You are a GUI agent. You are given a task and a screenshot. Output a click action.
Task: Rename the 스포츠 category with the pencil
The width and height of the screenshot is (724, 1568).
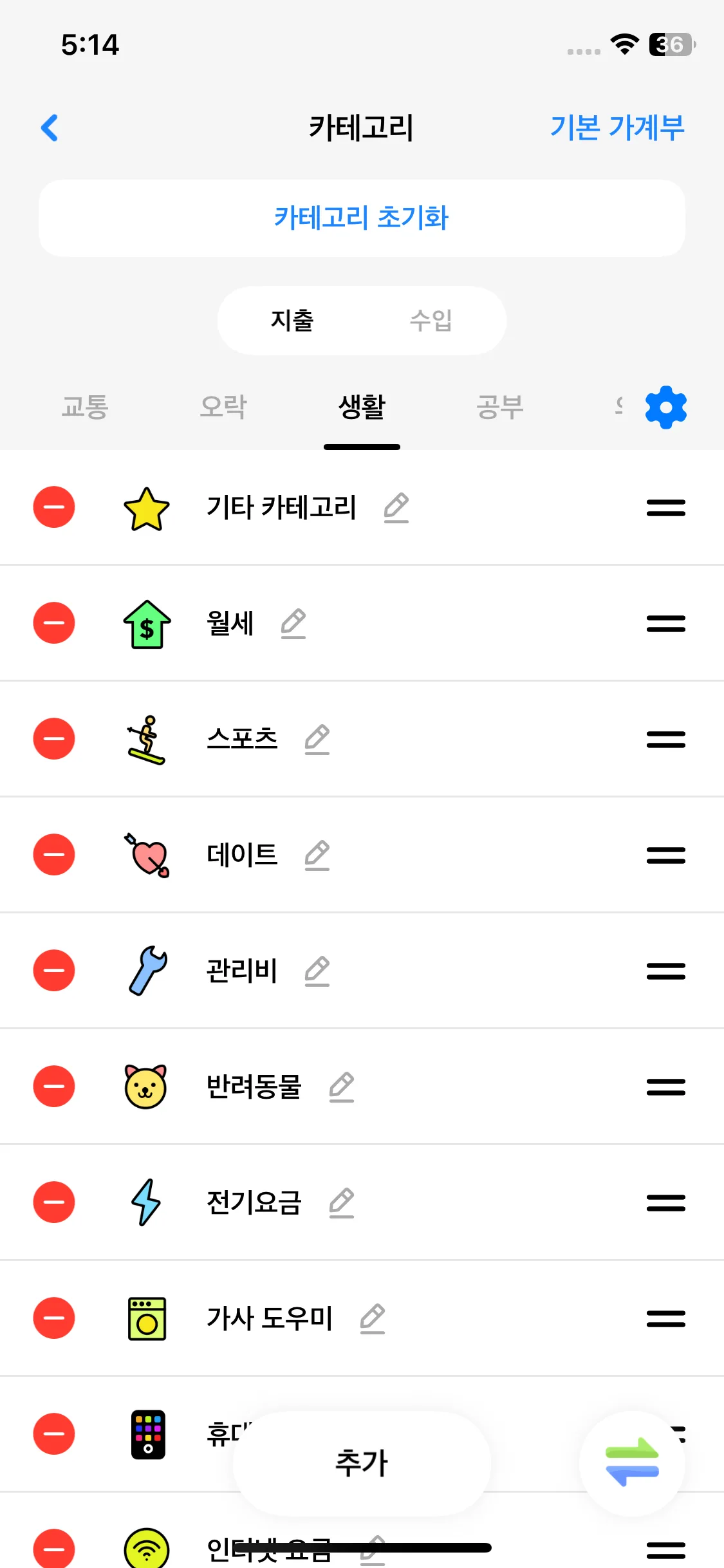tap(317, 740)
